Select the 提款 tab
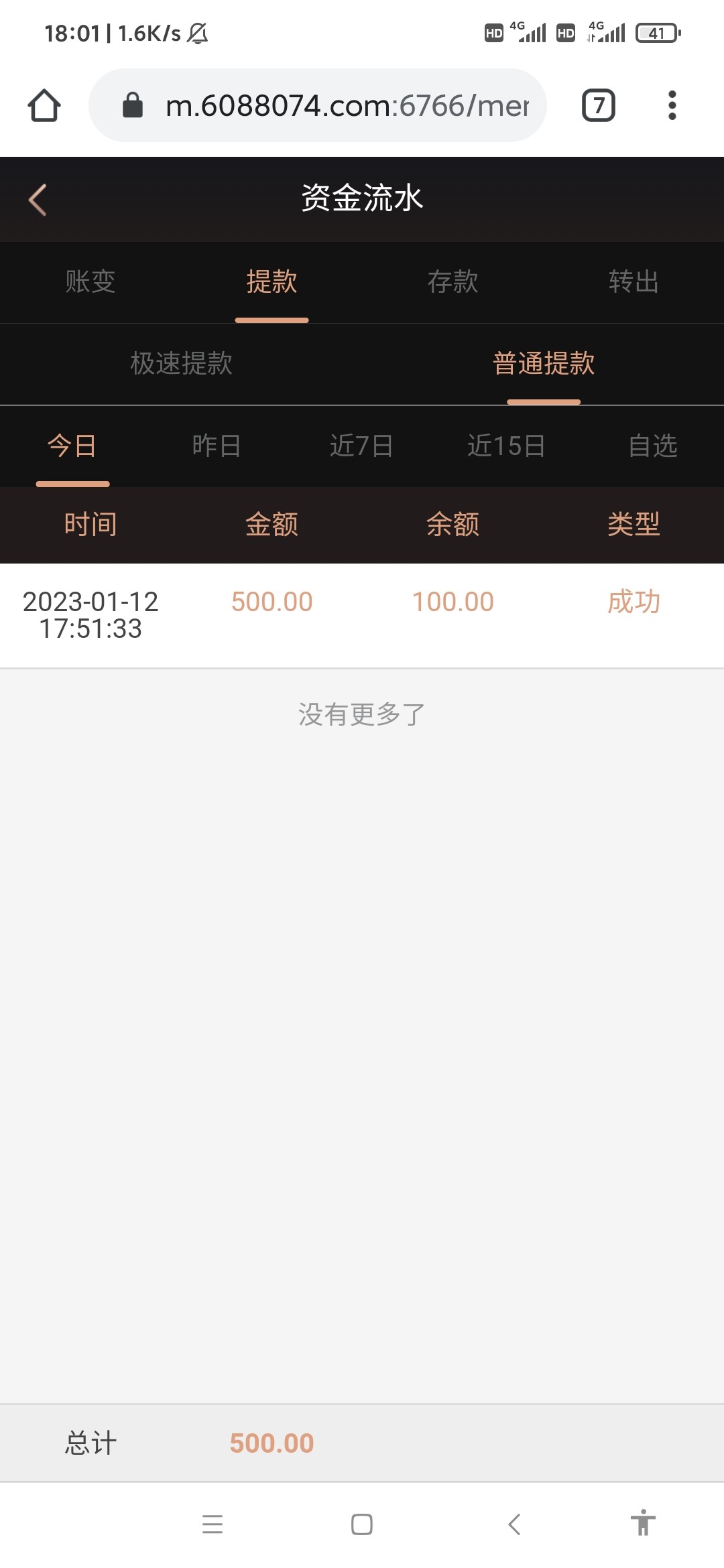 pyautogui.click(x=271, y=281)
